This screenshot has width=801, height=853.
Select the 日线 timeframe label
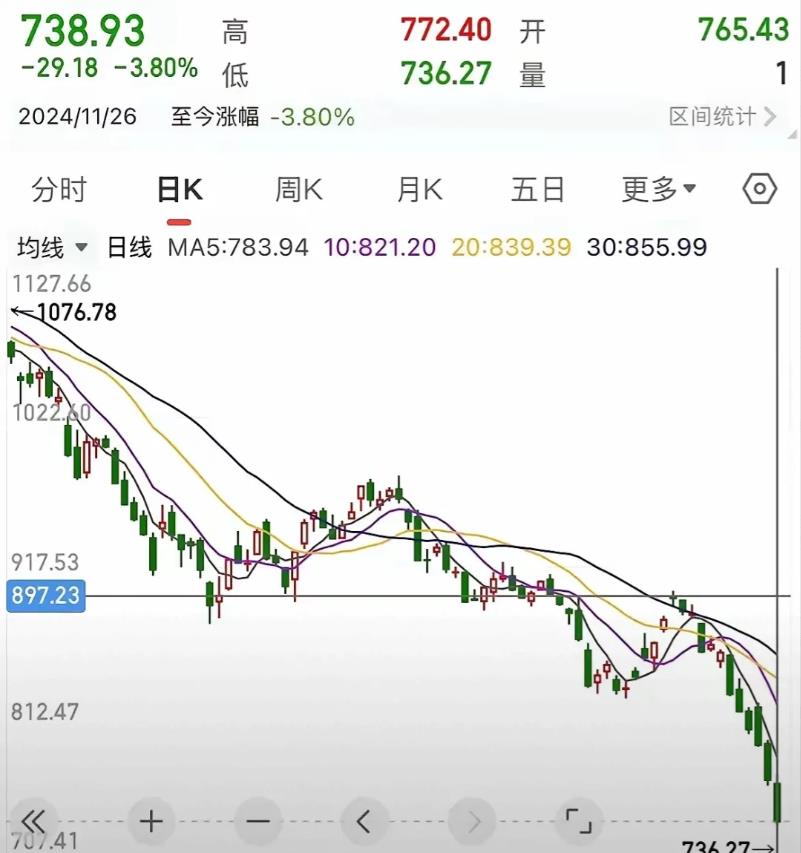point(129,246)
